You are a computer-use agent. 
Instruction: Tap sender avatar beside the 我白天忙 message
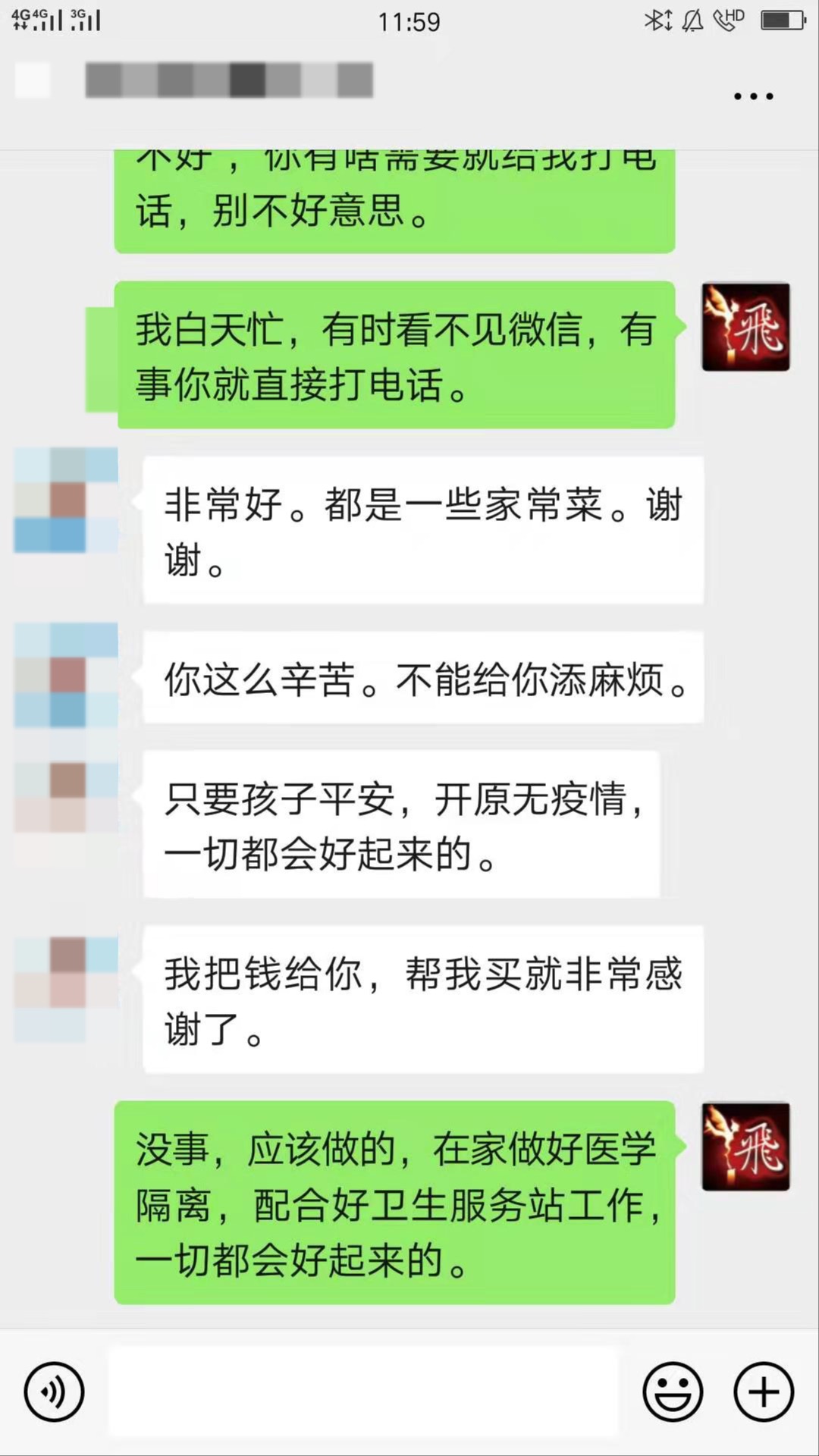coord(746,327)
